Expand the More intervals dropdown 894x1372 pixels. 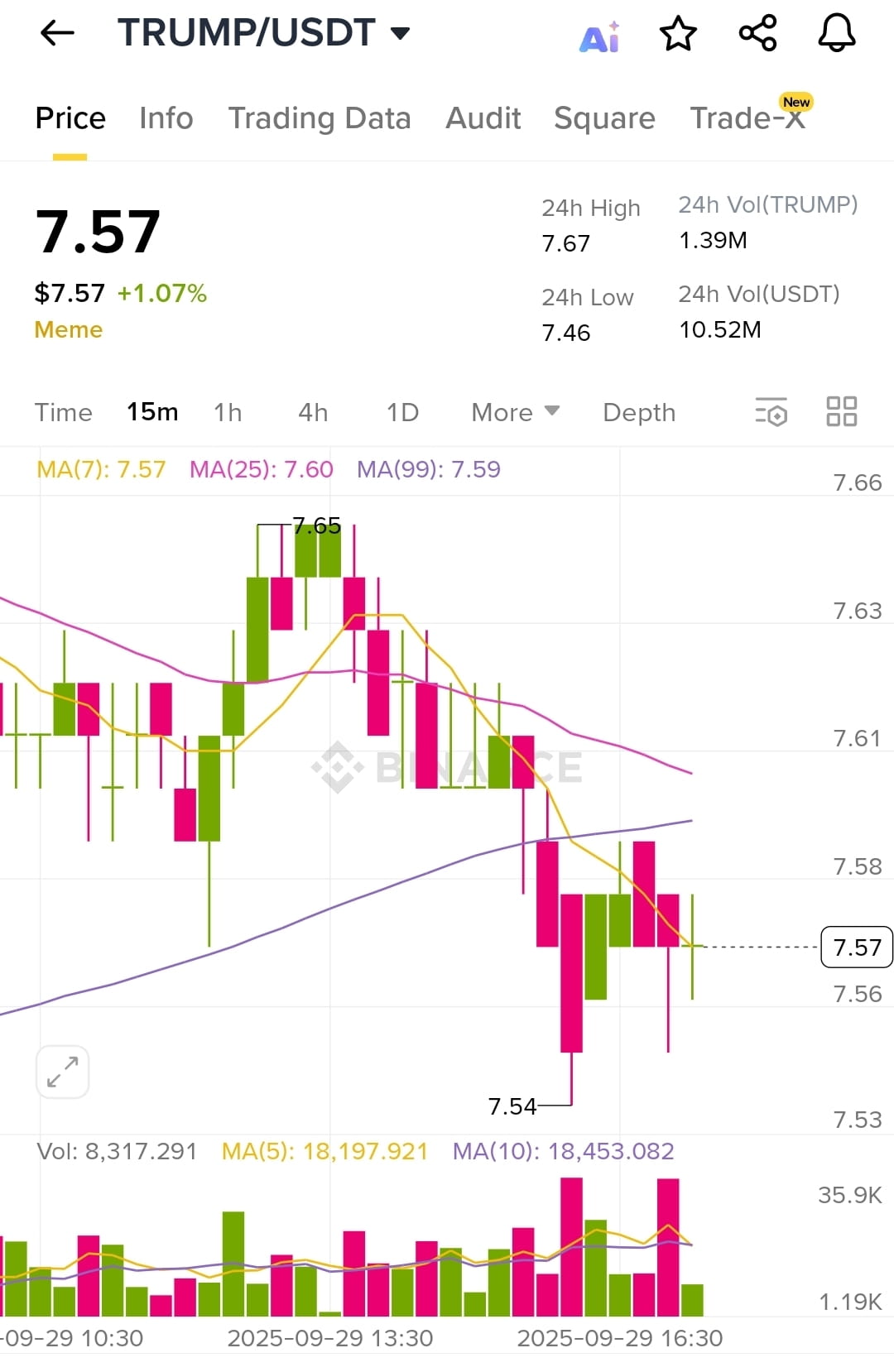click(x=515, y=412)
